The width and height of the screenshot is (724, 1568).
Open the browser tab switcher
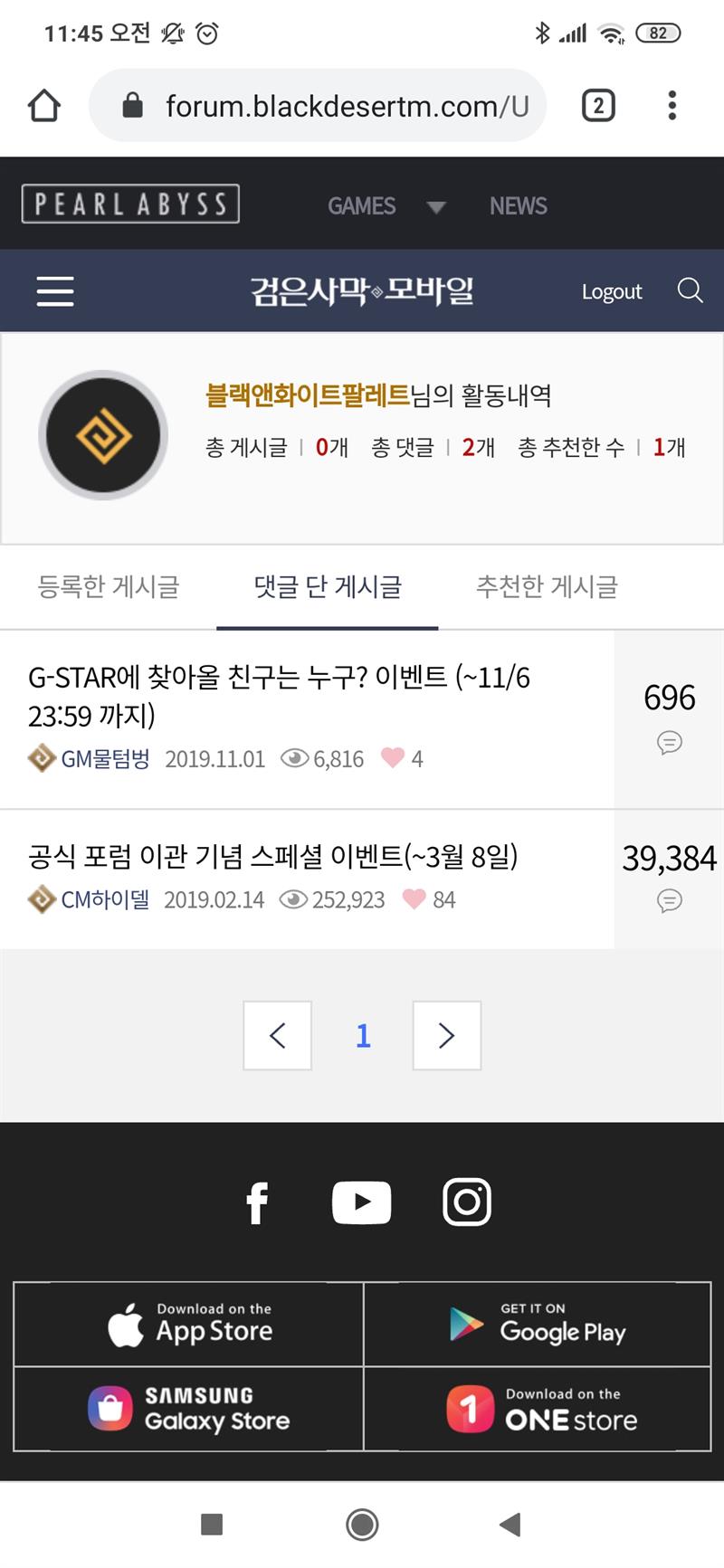pos(598,106)
